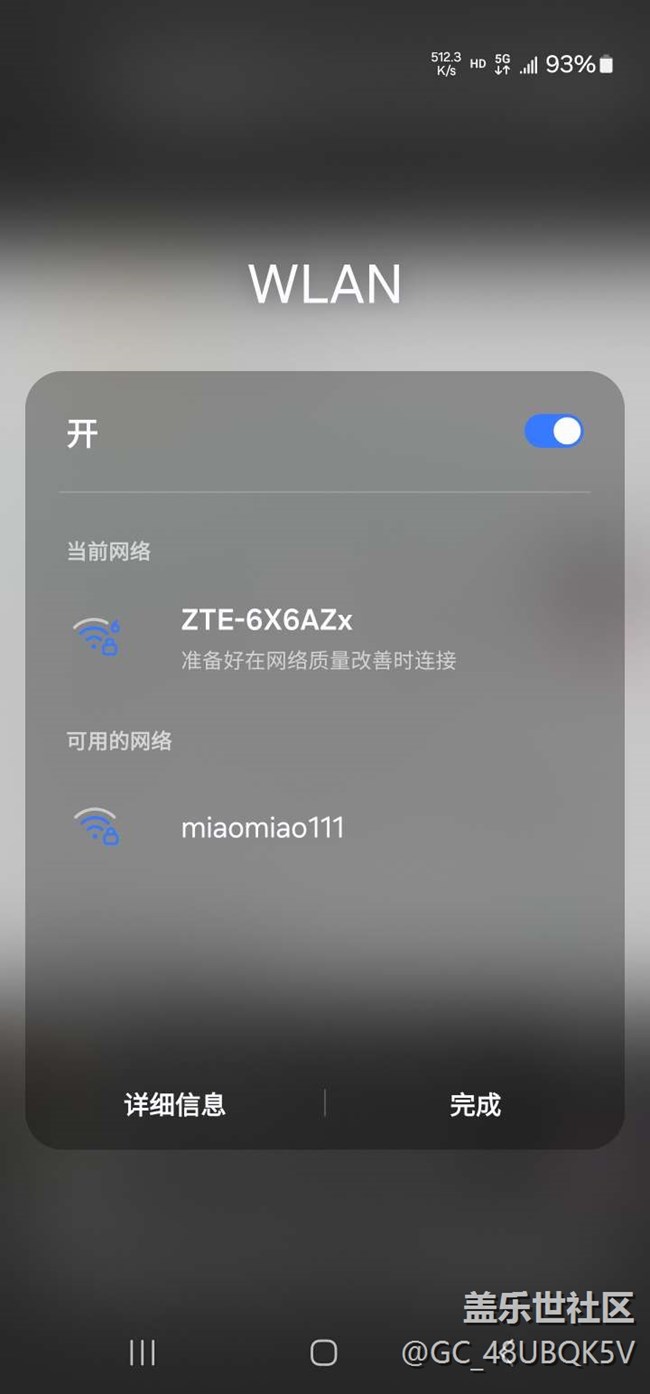Tap 完成 to close the WLAN panel
650x1394 pixels.
click(x=475, y=1104)
